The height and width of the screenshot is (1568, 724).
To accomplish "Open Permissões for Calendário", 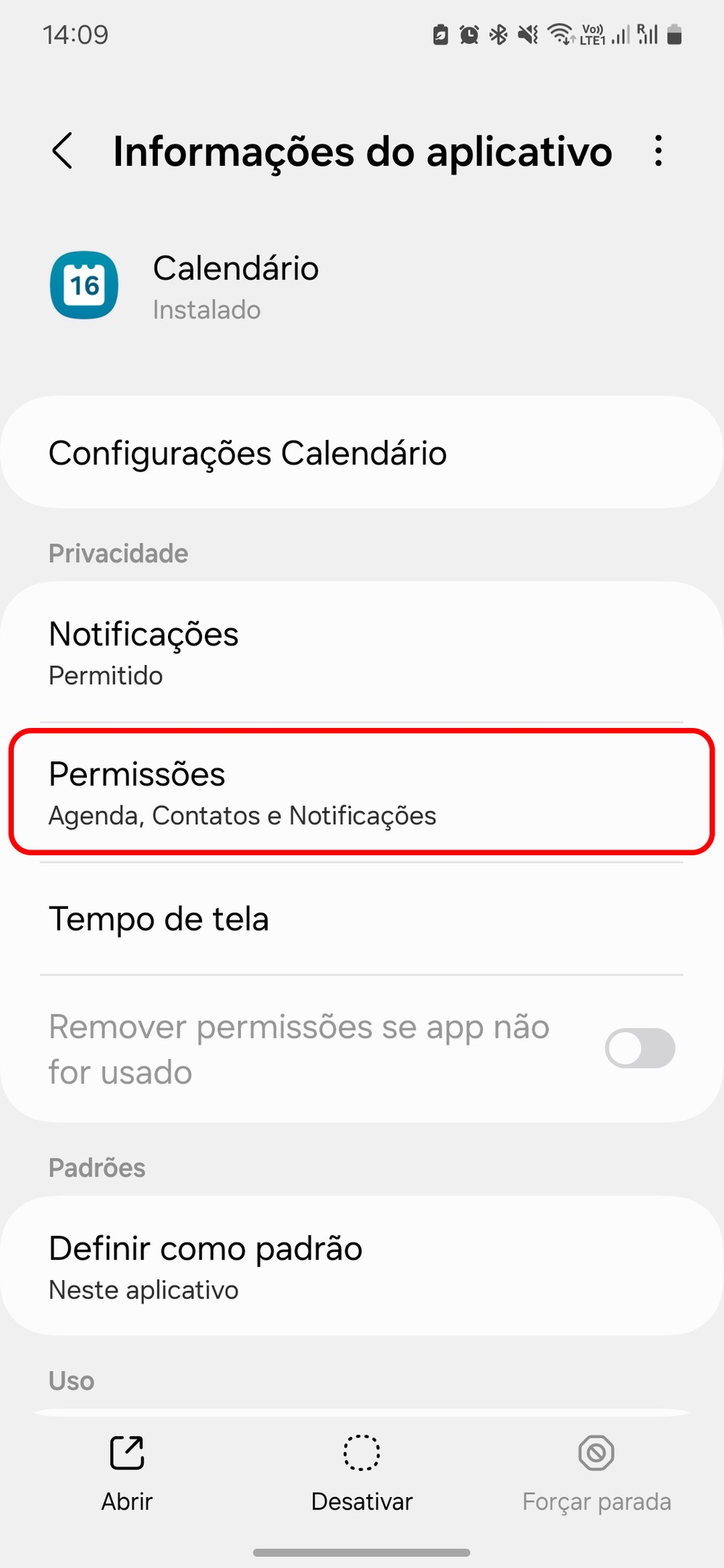I will 362,792.
